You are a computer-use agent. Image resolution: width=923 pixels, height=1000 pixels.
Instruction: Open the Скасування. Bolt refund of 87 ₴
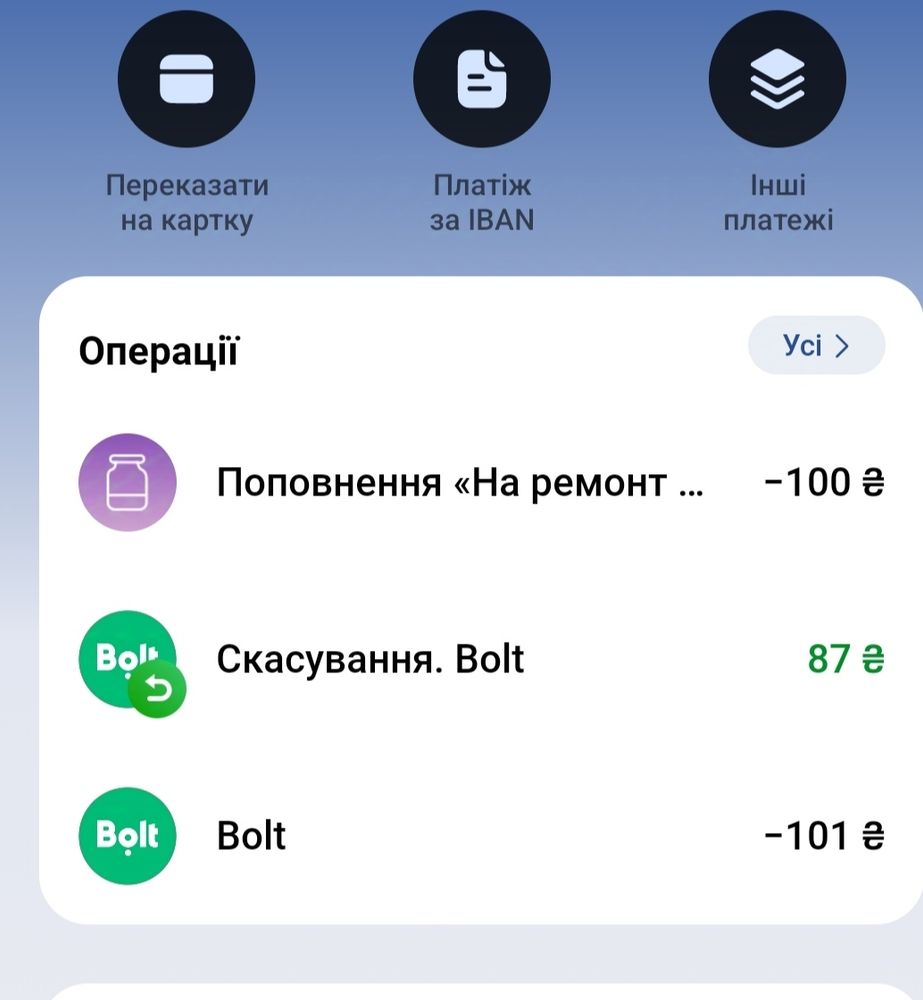(482, 659)
